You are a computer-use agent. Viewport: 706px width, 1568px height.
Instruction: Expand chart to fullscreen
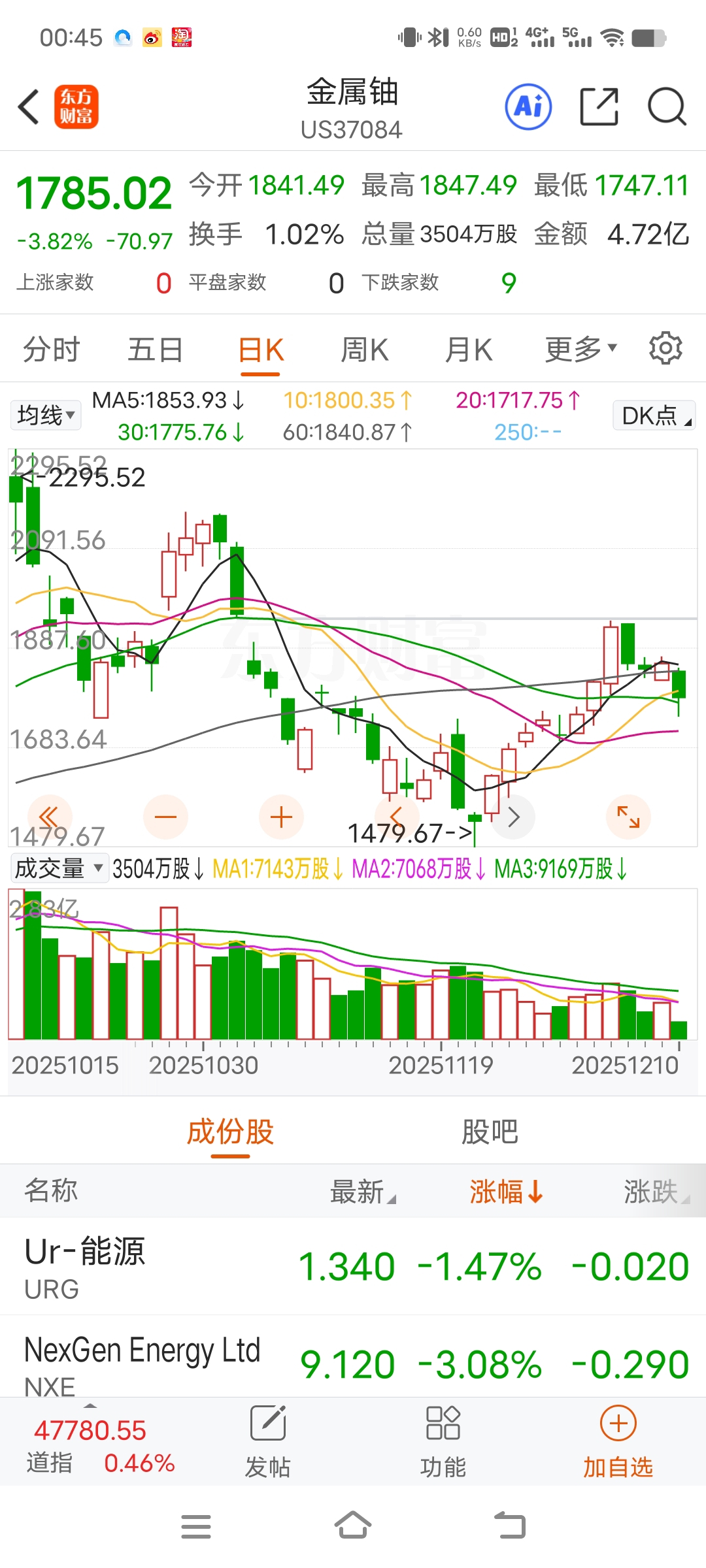click(628, 817)
